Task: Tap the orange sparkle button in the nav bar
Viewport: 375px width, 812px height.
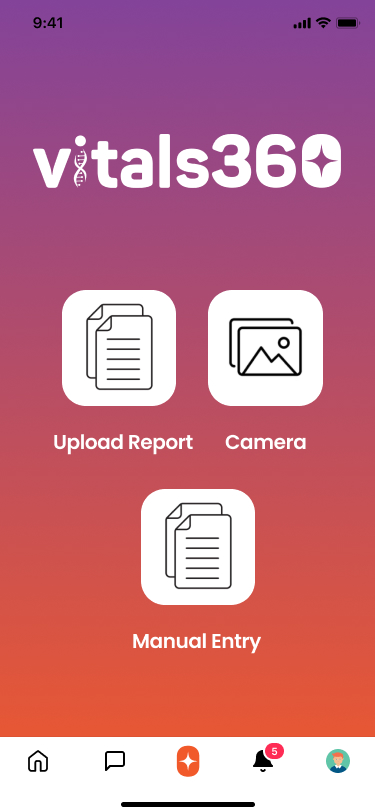Action: pyautogui.click(x=188, y=761)
